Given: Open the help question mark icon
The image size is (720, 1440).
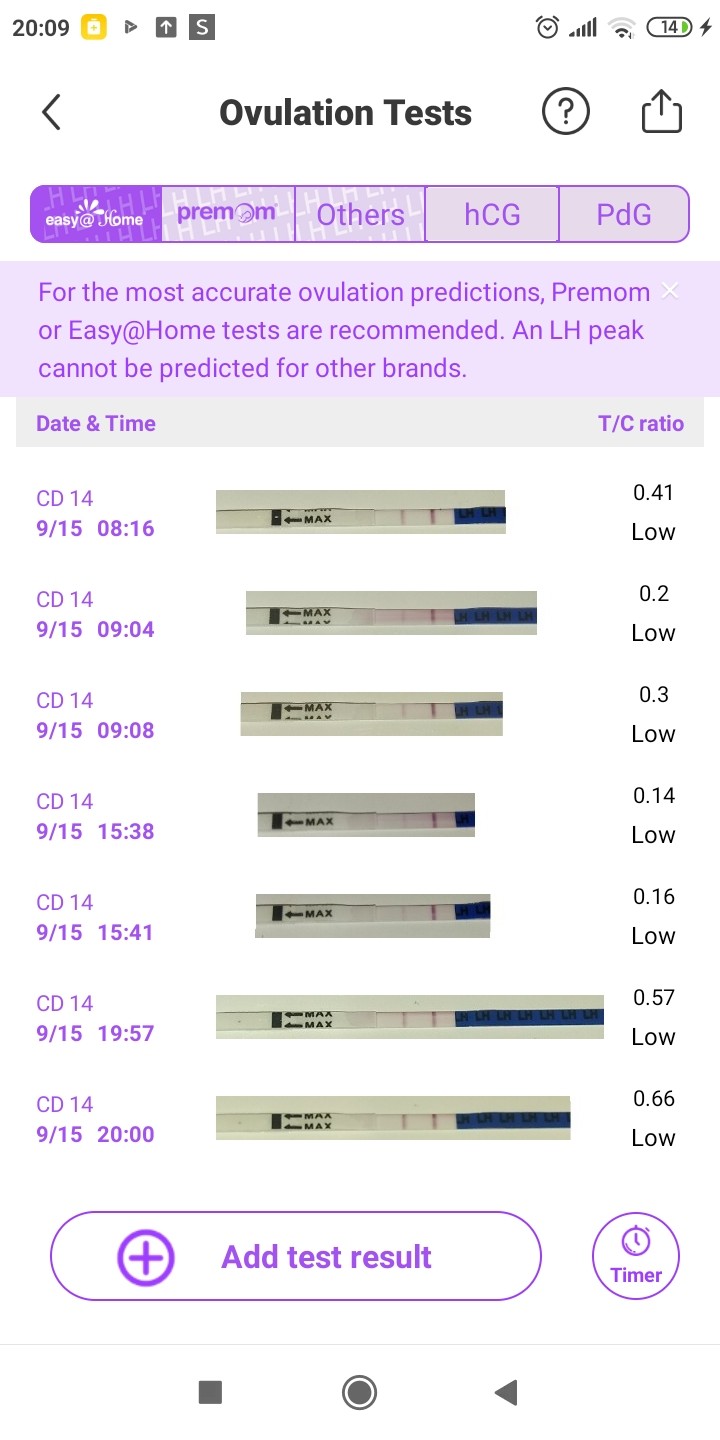Looking at the screenshot, I should point(565,113).
